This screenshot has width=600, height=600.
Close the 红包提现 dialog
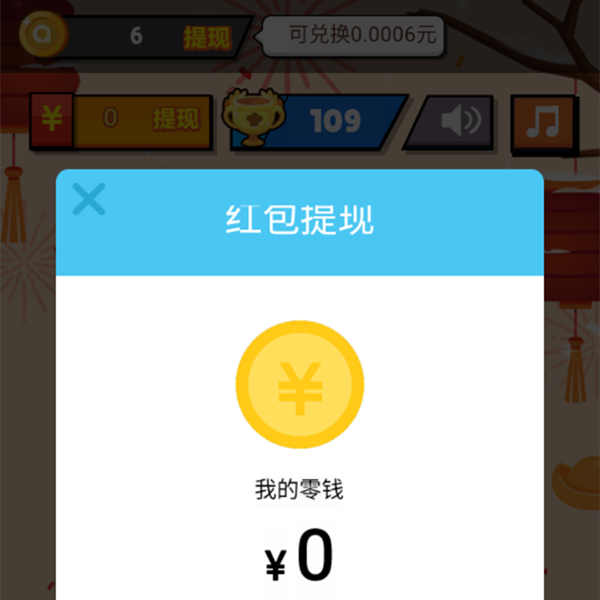coord(89,200)
